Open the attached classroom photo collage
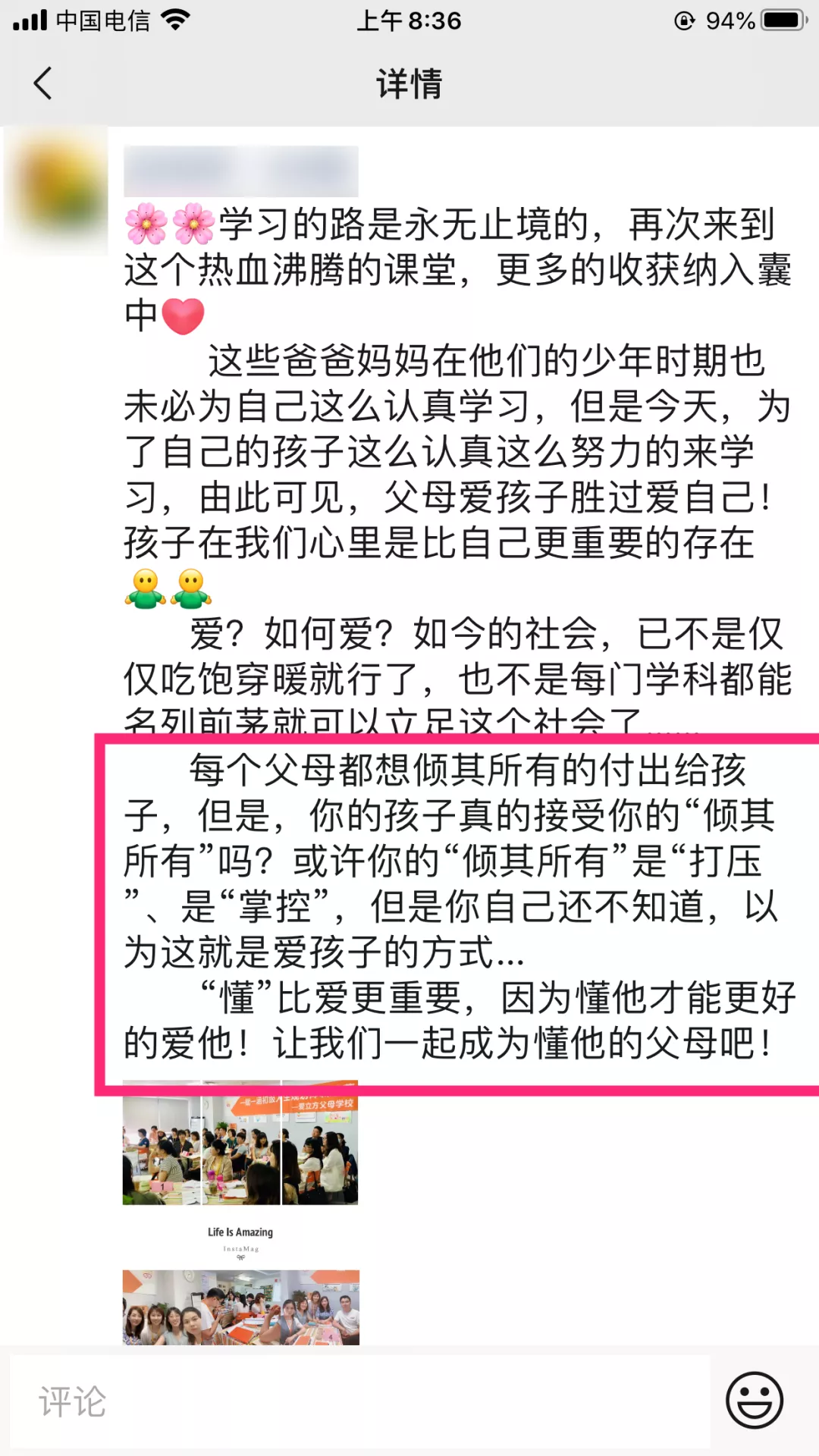Image resolution: width=819 pixels, height=1456 pixels. coord(240,1213)
